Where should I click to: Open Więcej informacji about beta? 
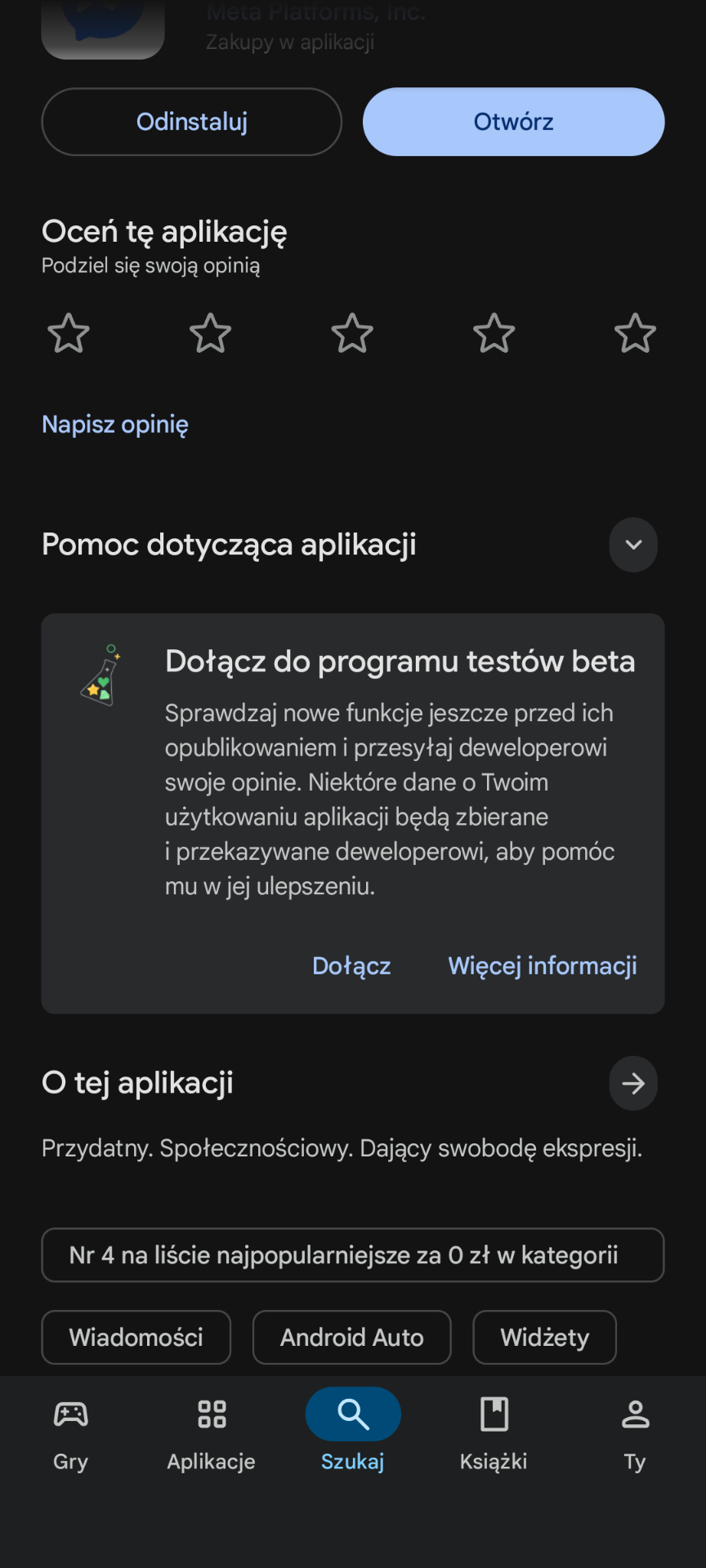pyautogui.click(x=542, y=966)
